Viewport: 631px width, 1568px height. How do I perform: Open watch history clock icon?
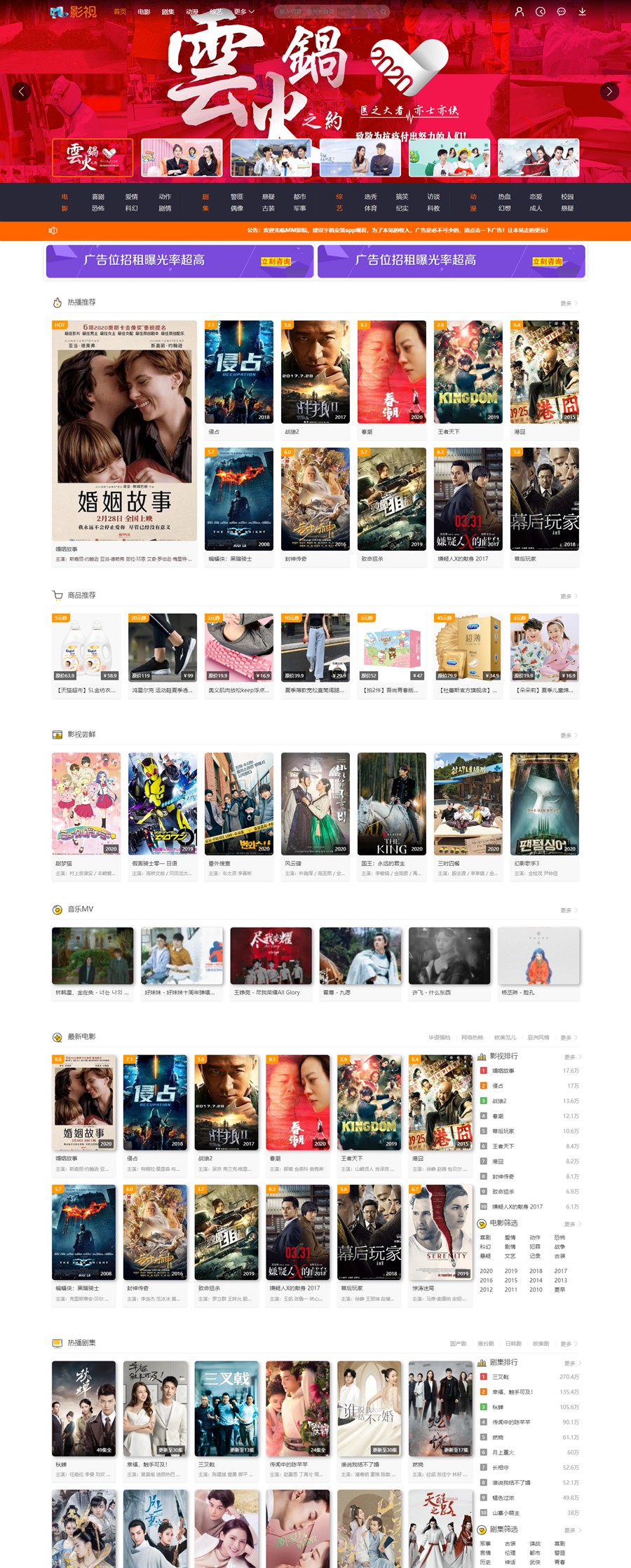(540, 12)
